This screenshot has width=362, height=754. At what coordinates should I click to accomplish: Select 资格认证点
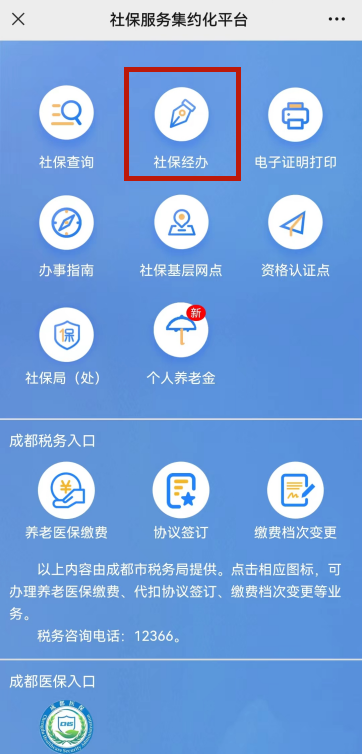(x=295, y=236)
